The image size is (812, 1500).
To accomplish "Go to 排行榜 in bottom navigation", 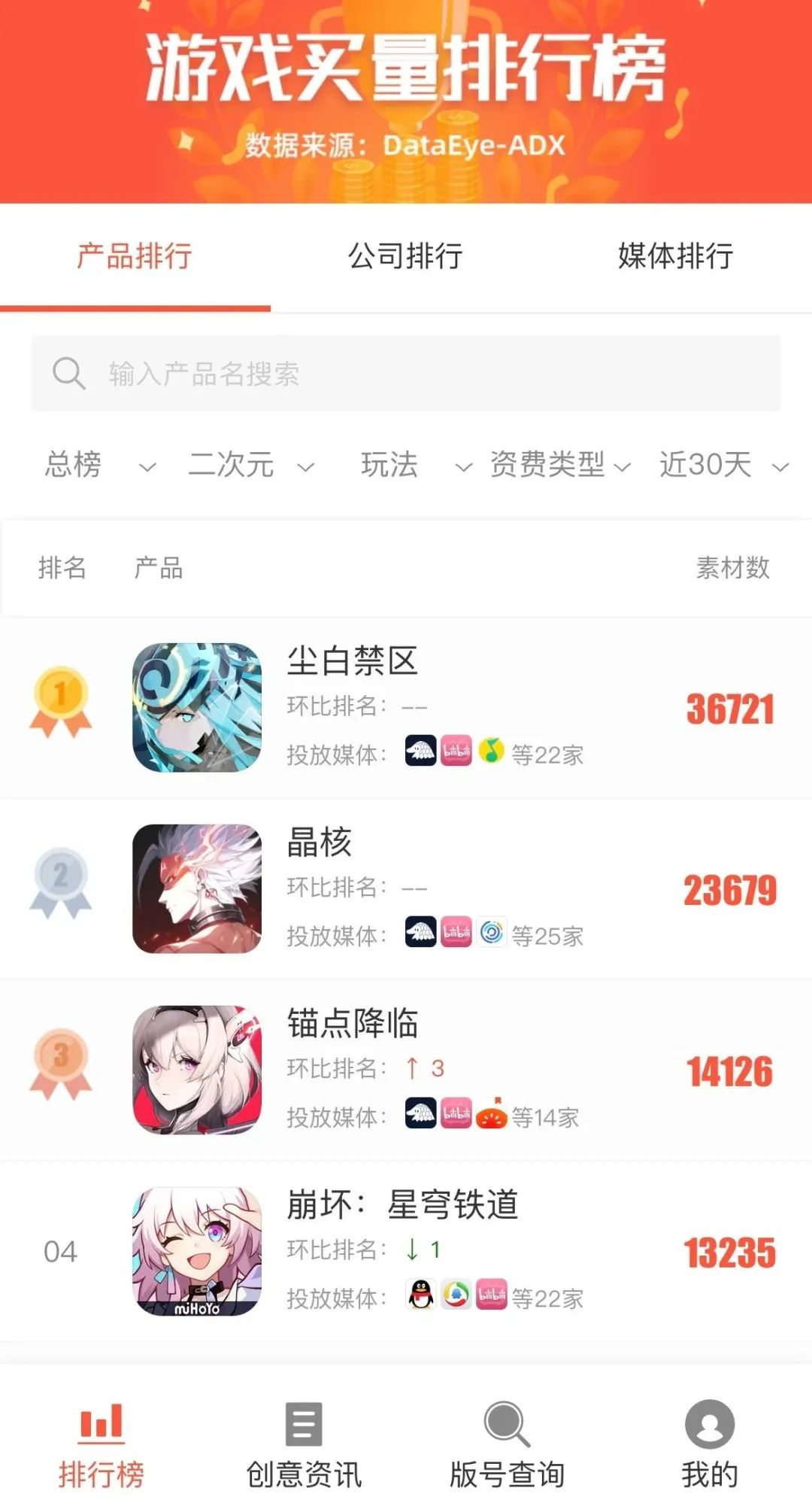I will [101, 1444].
